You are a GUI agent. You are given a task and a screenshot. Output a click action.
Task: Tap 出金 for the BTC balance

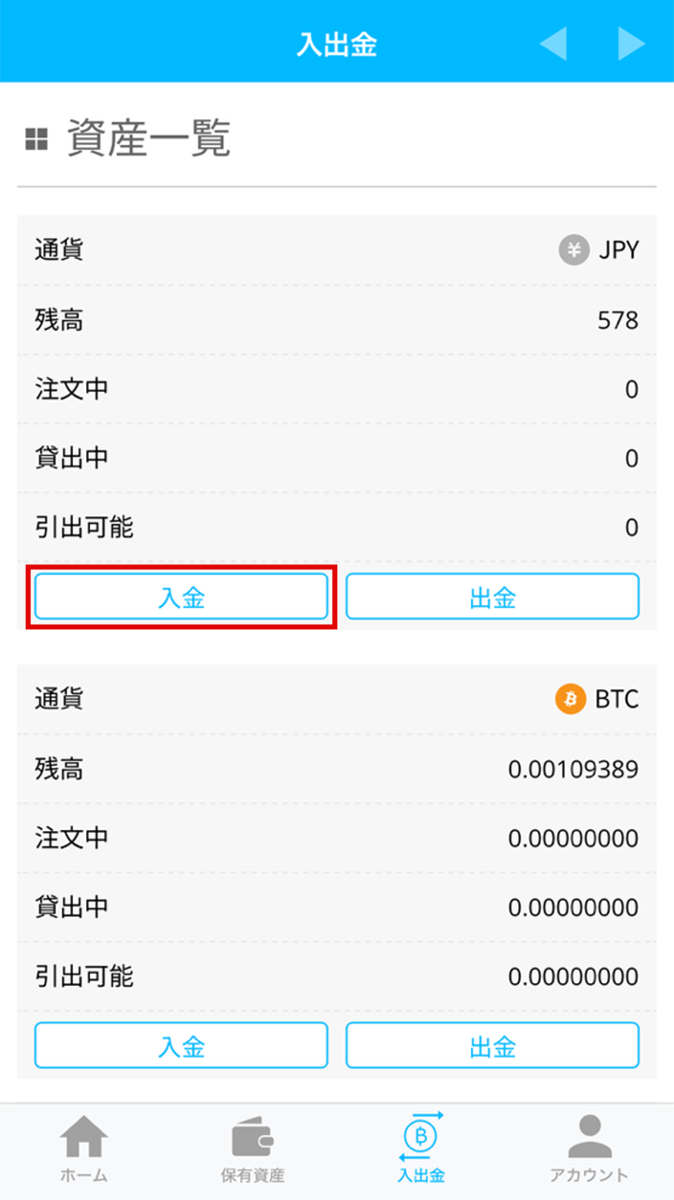tap(492, 1046)
